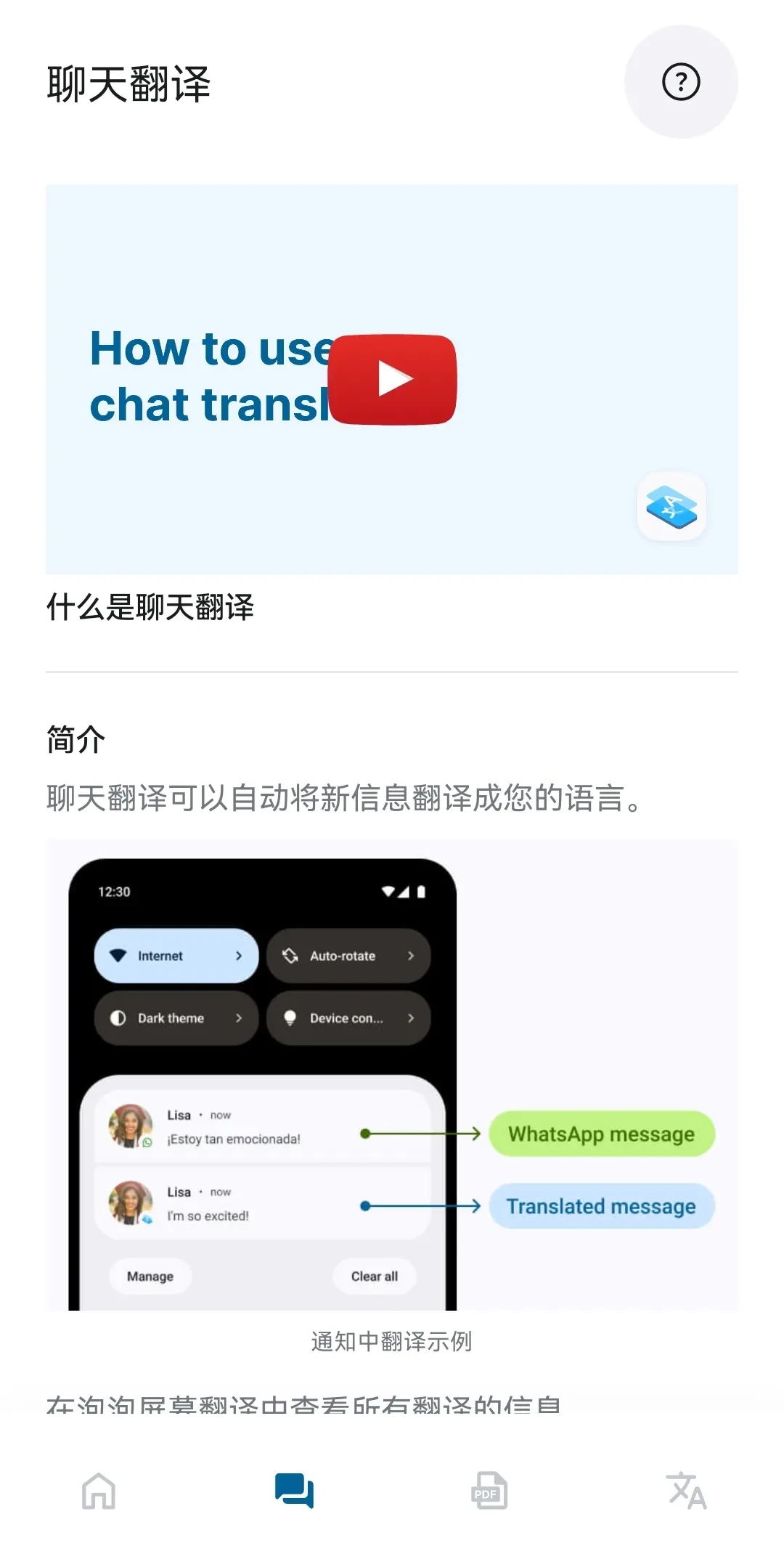Image resolution: width=784 pixels, height=1559 pixels.
Task: Open the help question mark icon
Action: coord(680,82)
